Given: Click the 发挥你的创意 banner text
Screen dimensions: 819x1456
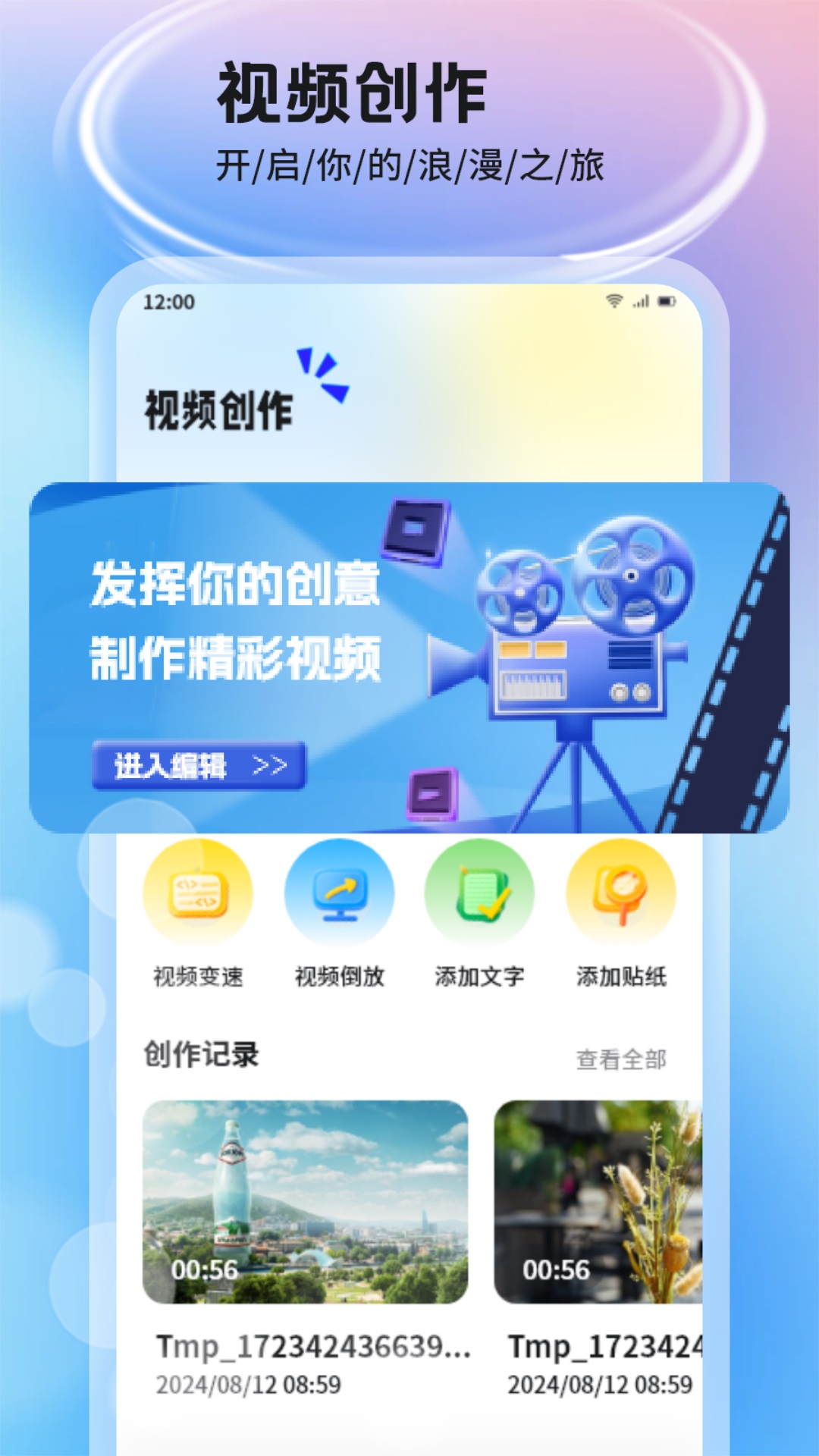Looking at the screenshot, I should pos(237,588).
